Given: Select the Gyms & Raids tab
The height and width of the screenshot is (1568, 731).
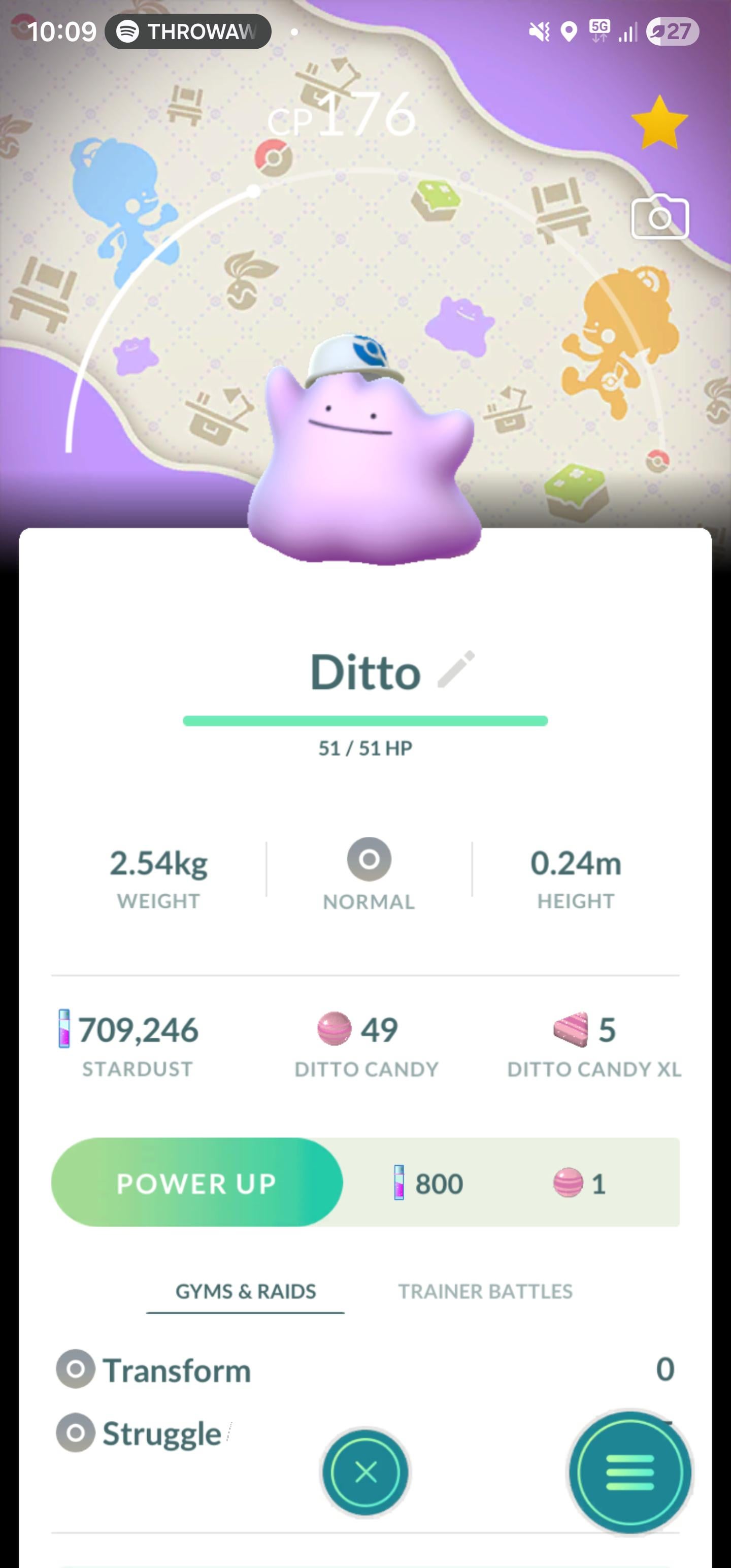Looking at the screenshot, I should [245, 1291].
